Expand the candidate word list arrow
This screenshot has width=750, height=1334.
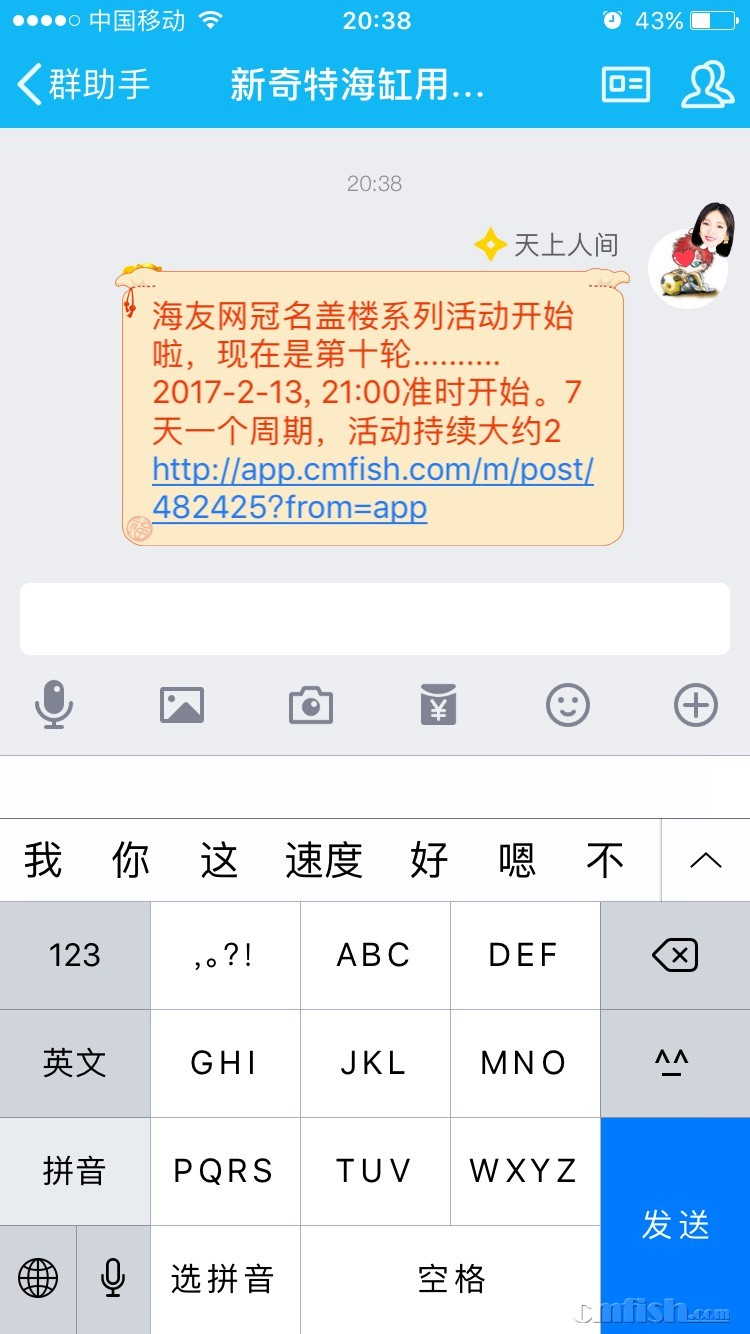click(x=706, y=860)
